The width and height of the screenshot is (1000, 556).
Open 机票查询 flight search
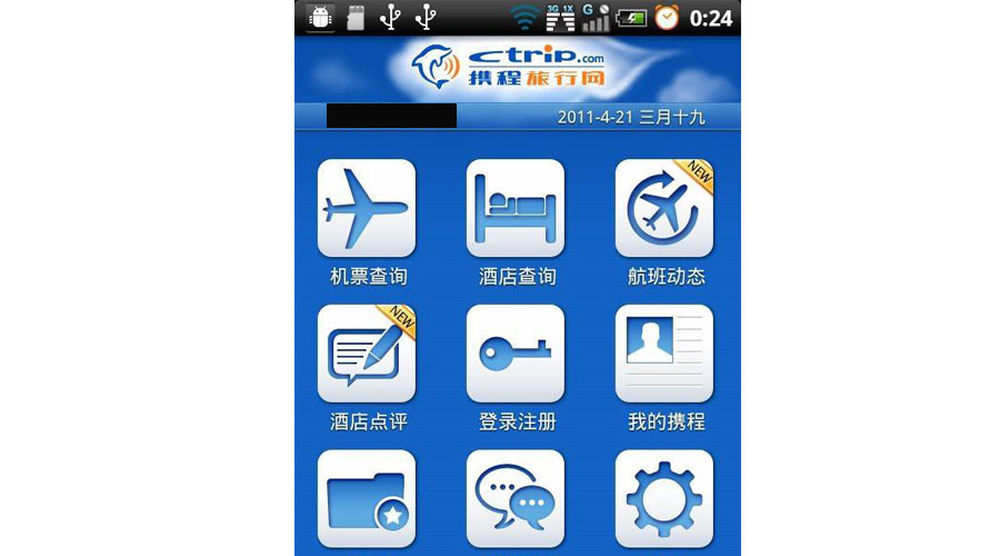(x=366, y=208)
